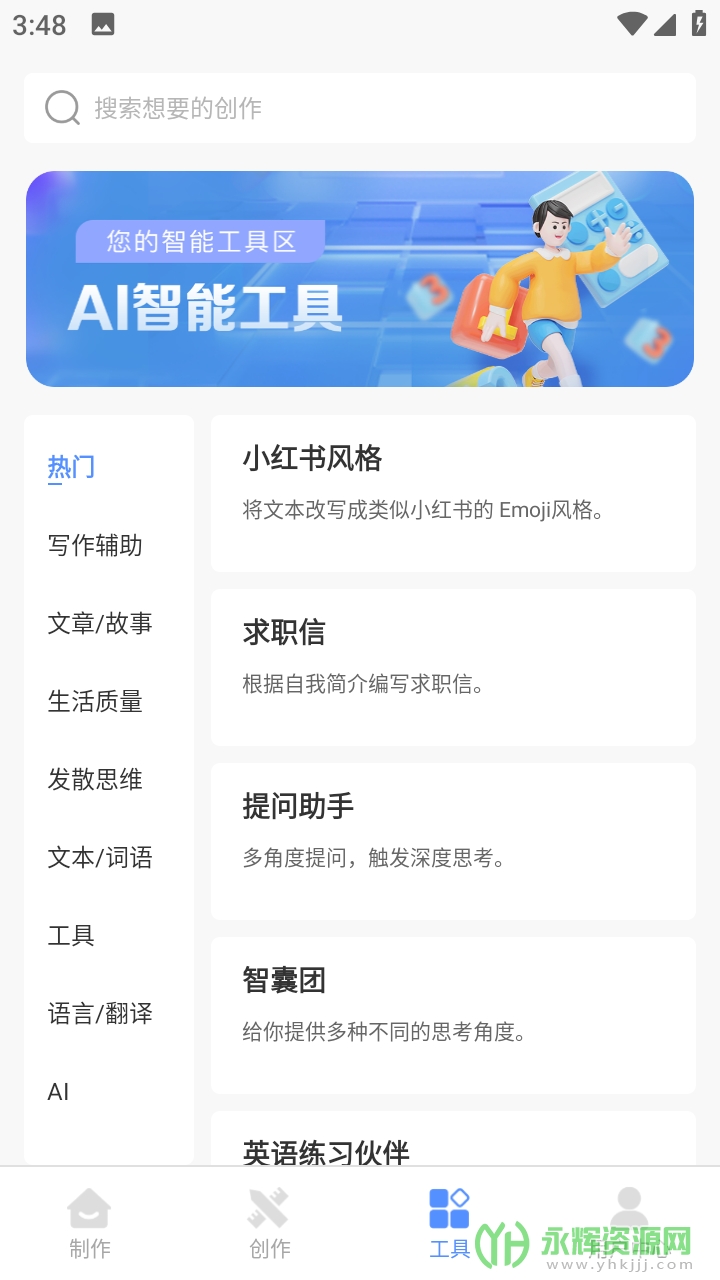Viewport: 720px width, 1280px height.
Task: Start the 智囊团 tool
Action: [x=453, y=1015]
